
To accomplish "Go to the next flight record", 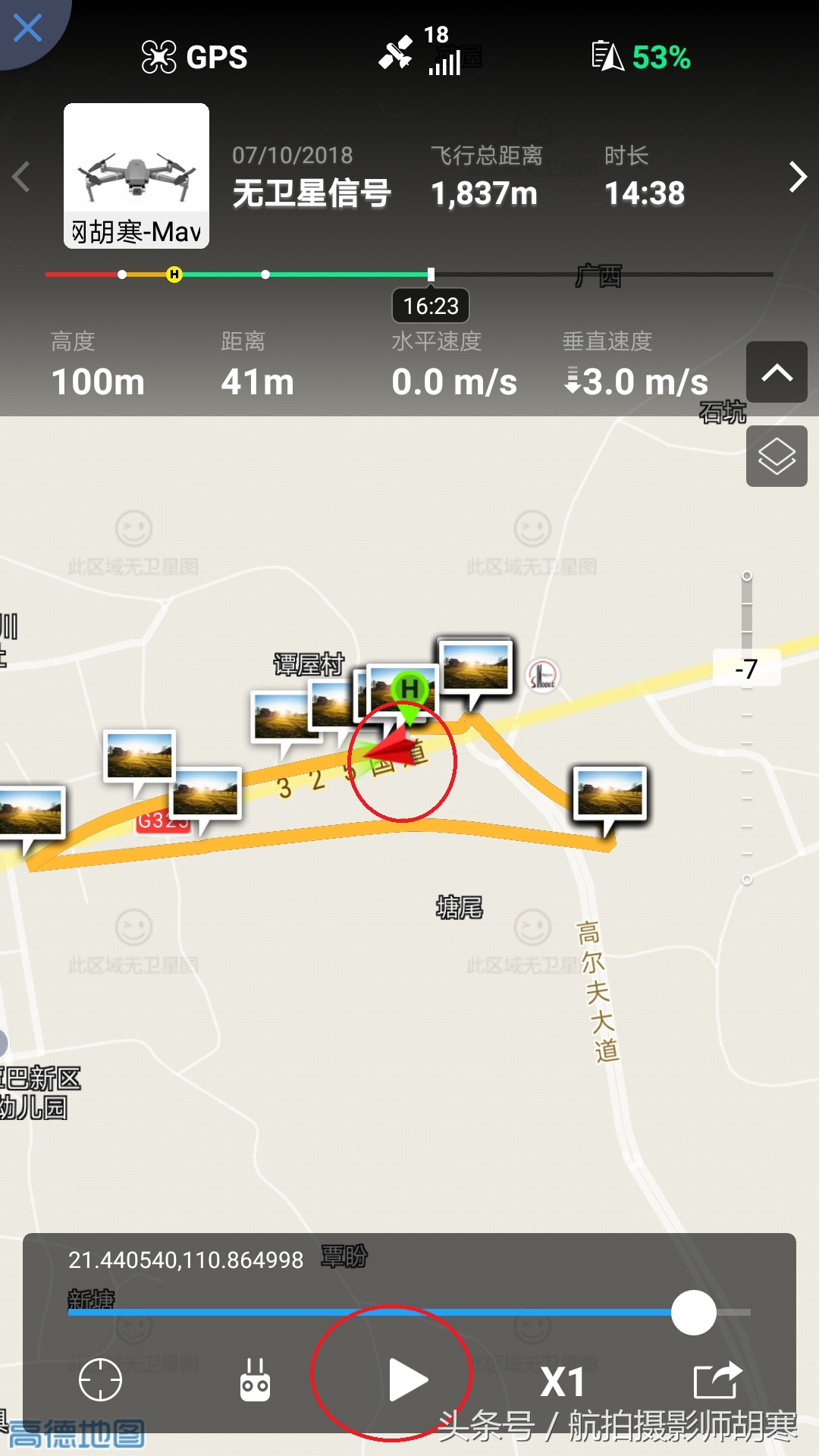I will tap(797, 177).
